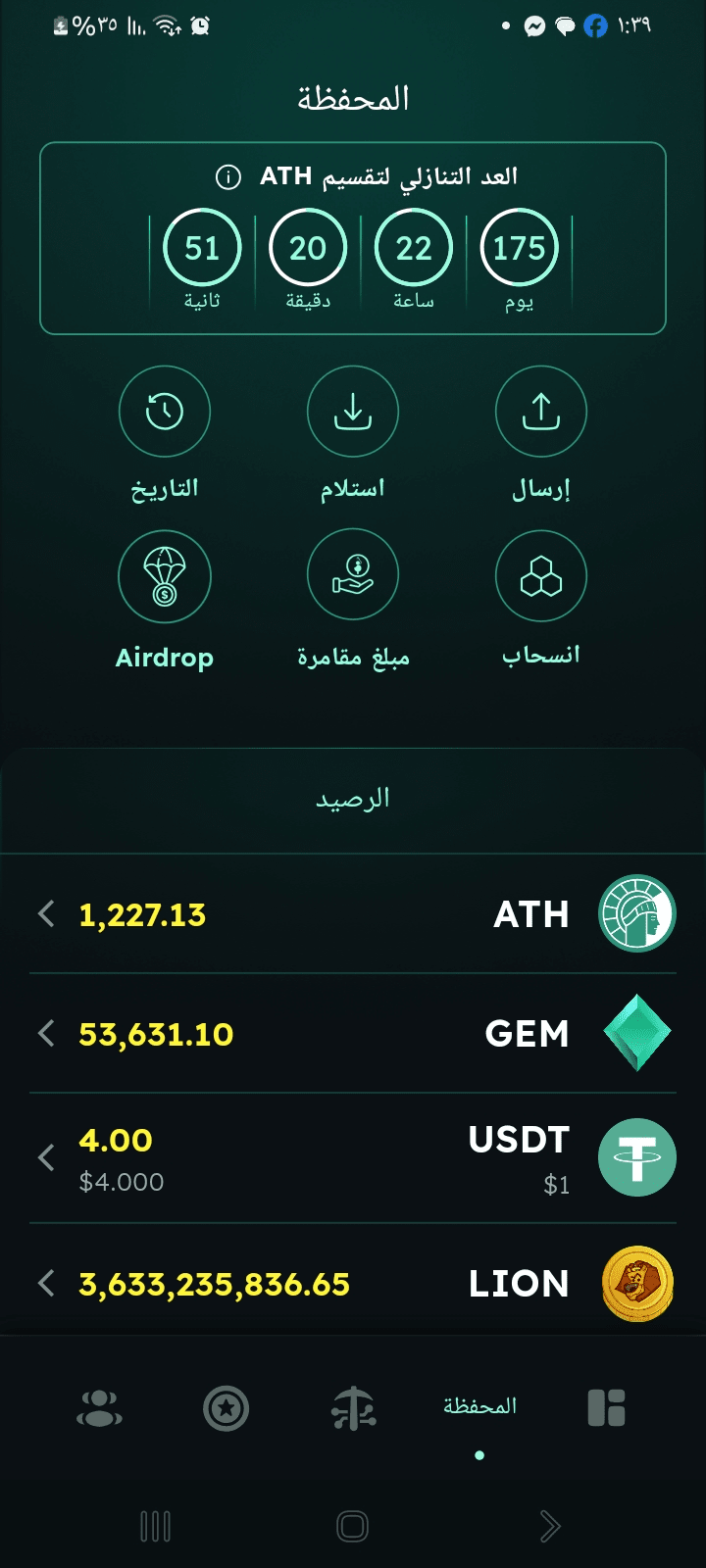
Task: Go to the system home screen
Action: (x=352, y=1526)
